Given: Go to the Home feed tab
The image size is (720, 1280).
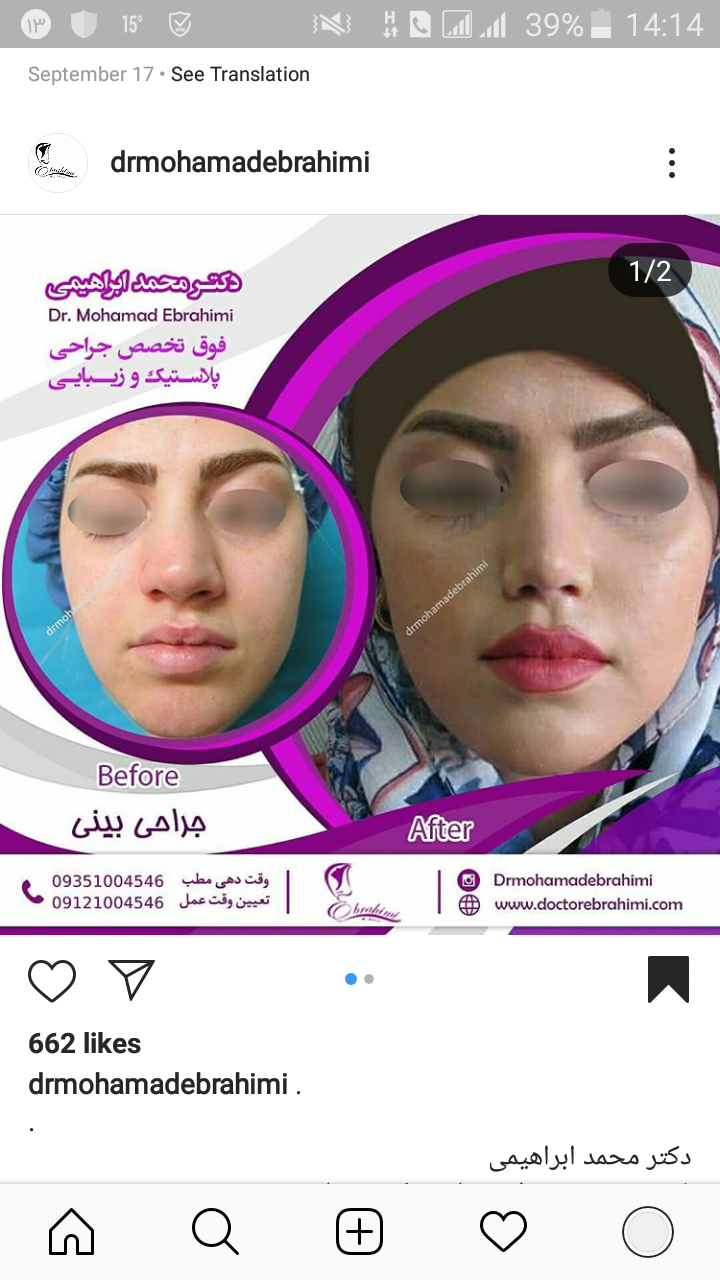Looking at the screenshot, I should 72,1231.
